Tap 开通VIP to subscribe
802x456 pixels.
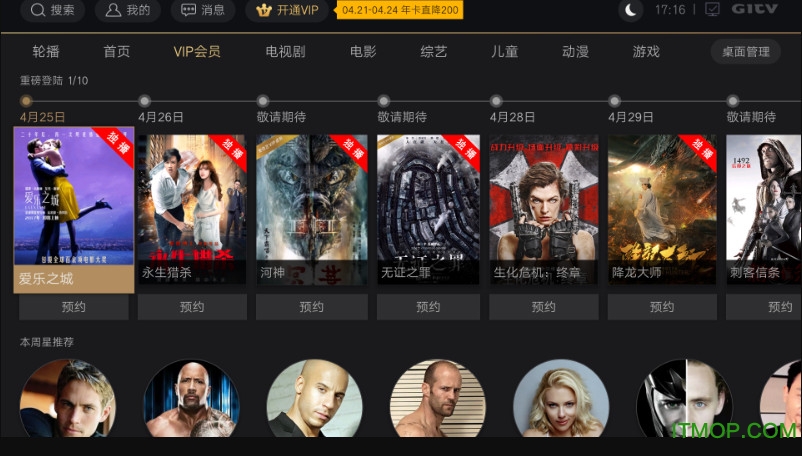click(x=288, y=10)
